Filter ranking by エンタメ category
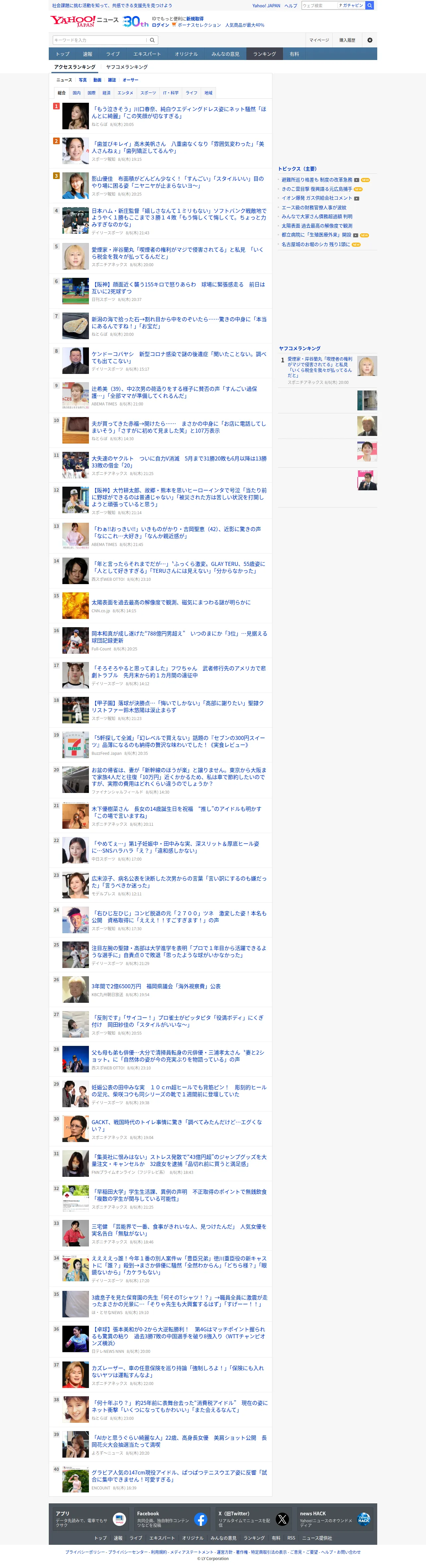The height and width of the screenshot is (1568, 426). pos(125,93)
